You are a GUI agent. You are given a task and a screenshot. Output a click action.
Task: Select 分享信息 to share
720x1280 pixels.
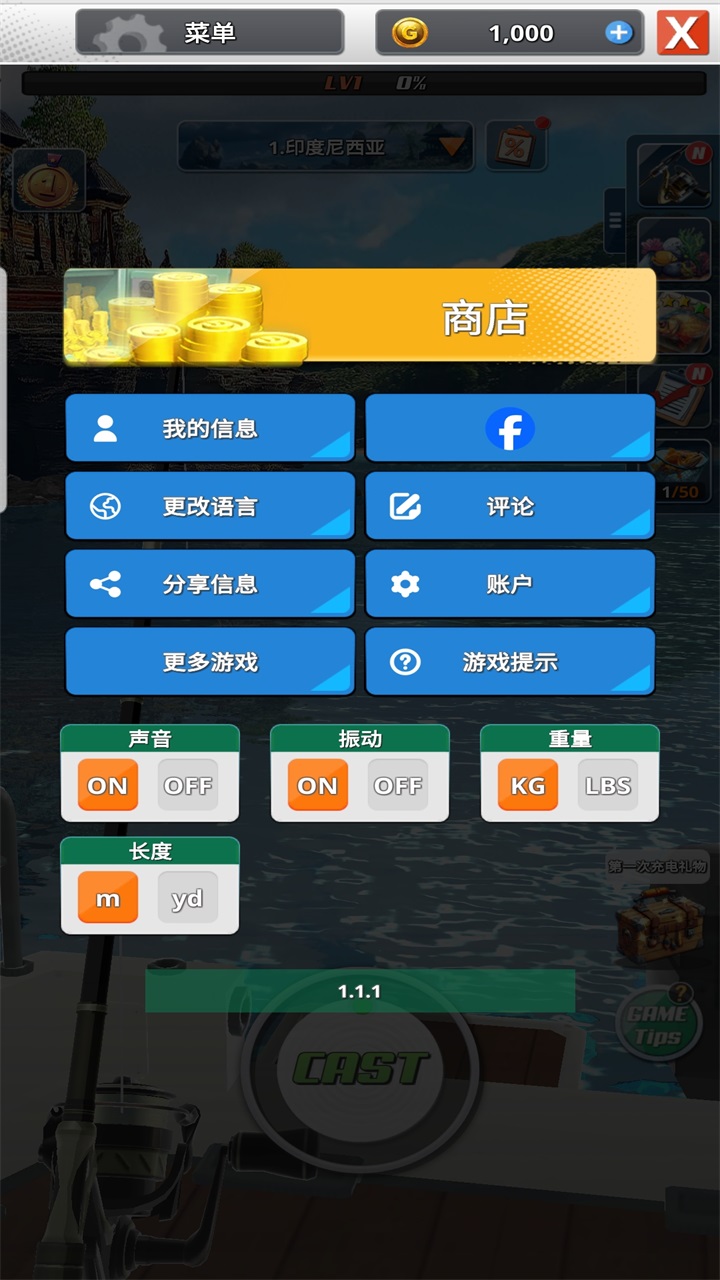(x=210, y=584)
